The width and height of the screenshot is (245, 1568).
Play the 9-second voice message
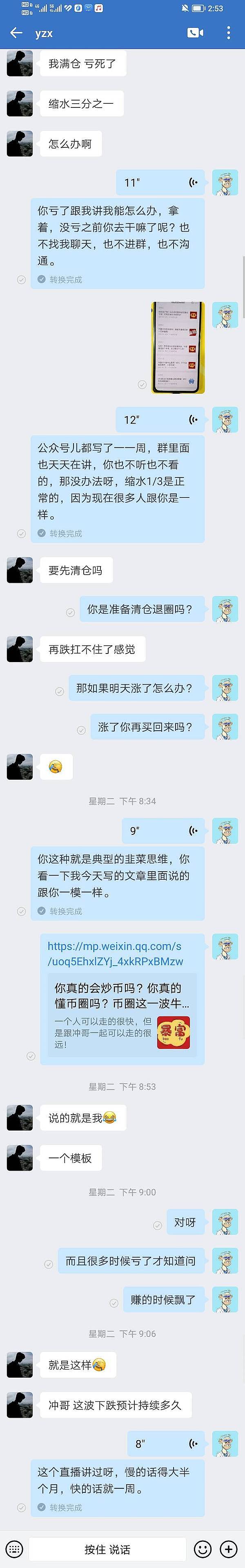click(x=163, y=830)
